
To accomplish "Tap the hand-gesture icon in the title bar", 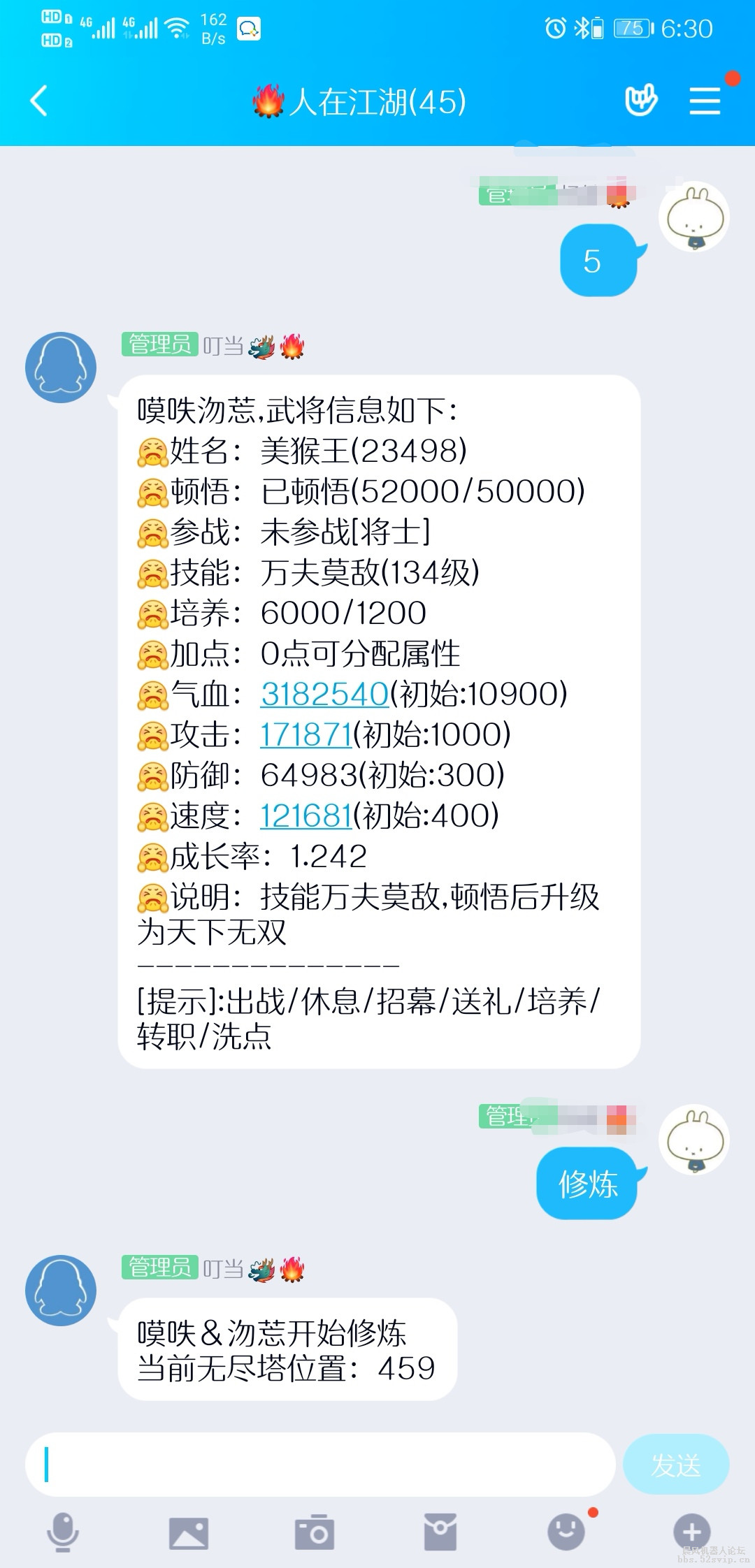I will (x=642, y=101).
